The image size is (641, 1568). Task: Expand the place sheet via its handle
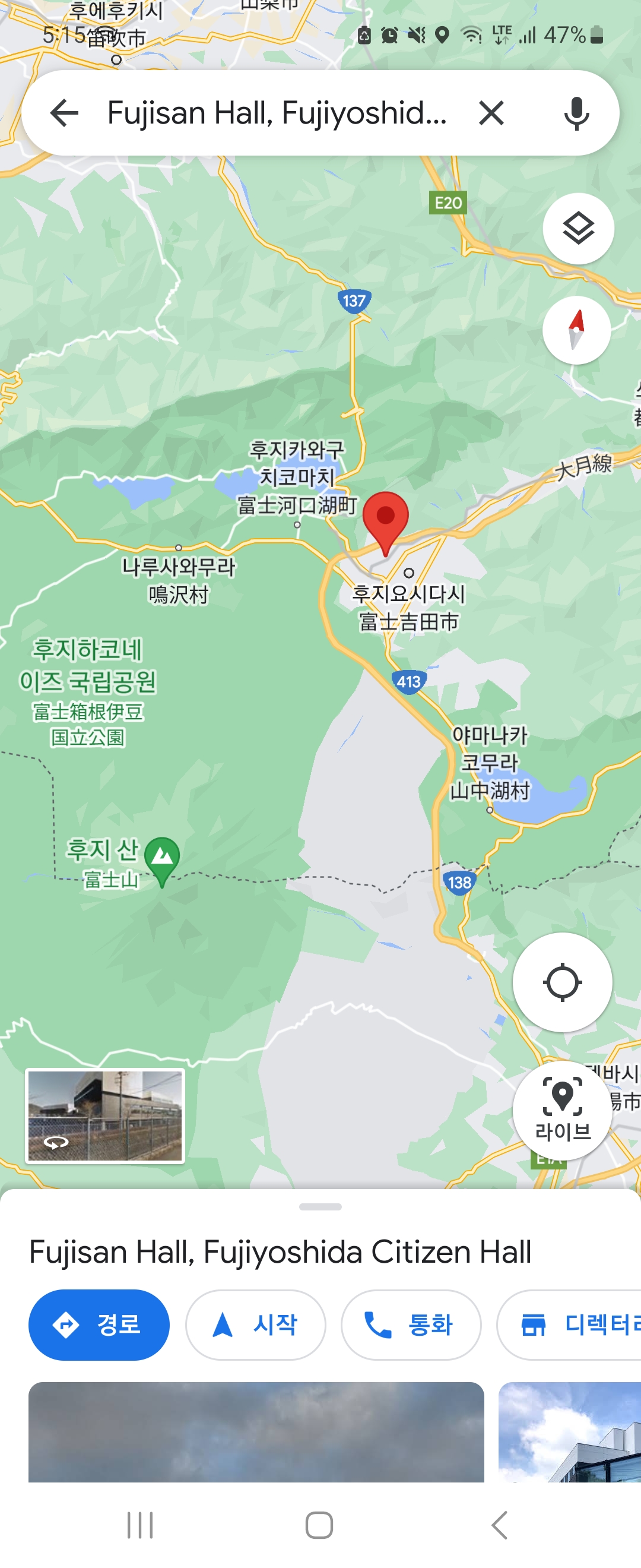click(x=320, y=1207)
